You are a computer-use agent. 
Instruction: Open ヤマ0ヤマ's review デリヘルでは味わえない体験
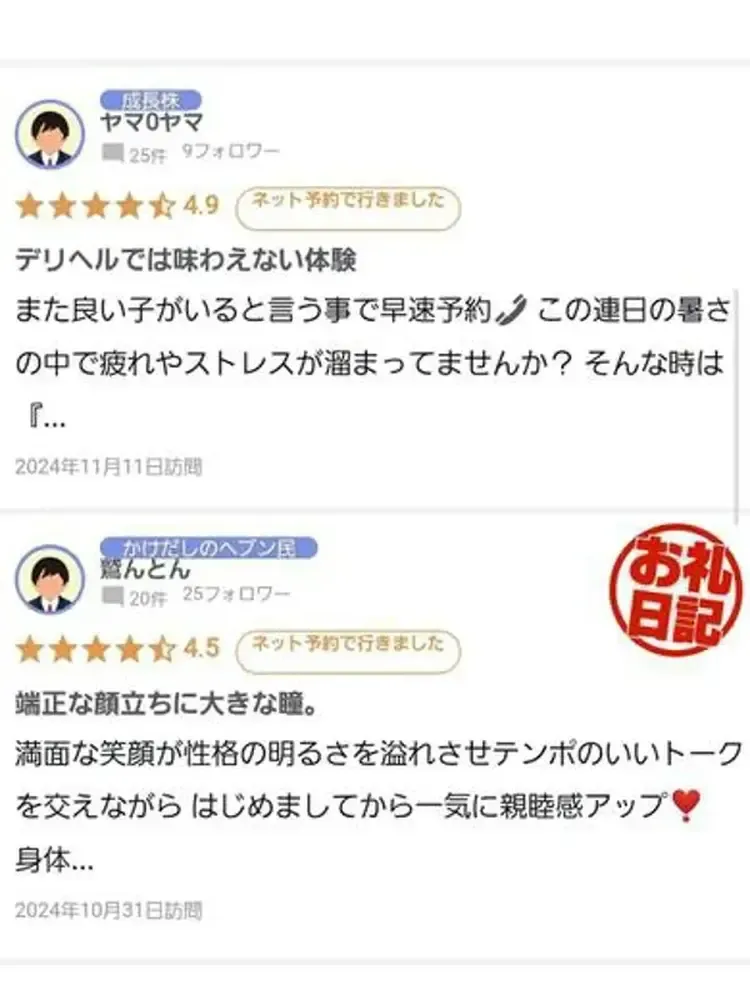click(186, 260)
